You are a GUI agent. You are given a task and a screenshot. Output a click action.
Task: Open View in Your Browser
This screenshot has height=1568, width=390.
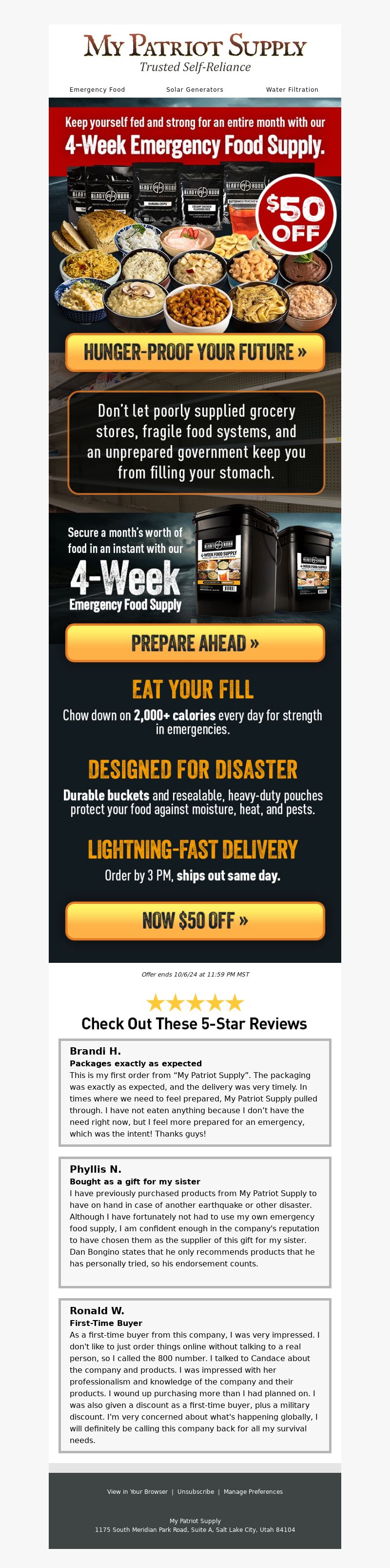(x=137, y=1491)
